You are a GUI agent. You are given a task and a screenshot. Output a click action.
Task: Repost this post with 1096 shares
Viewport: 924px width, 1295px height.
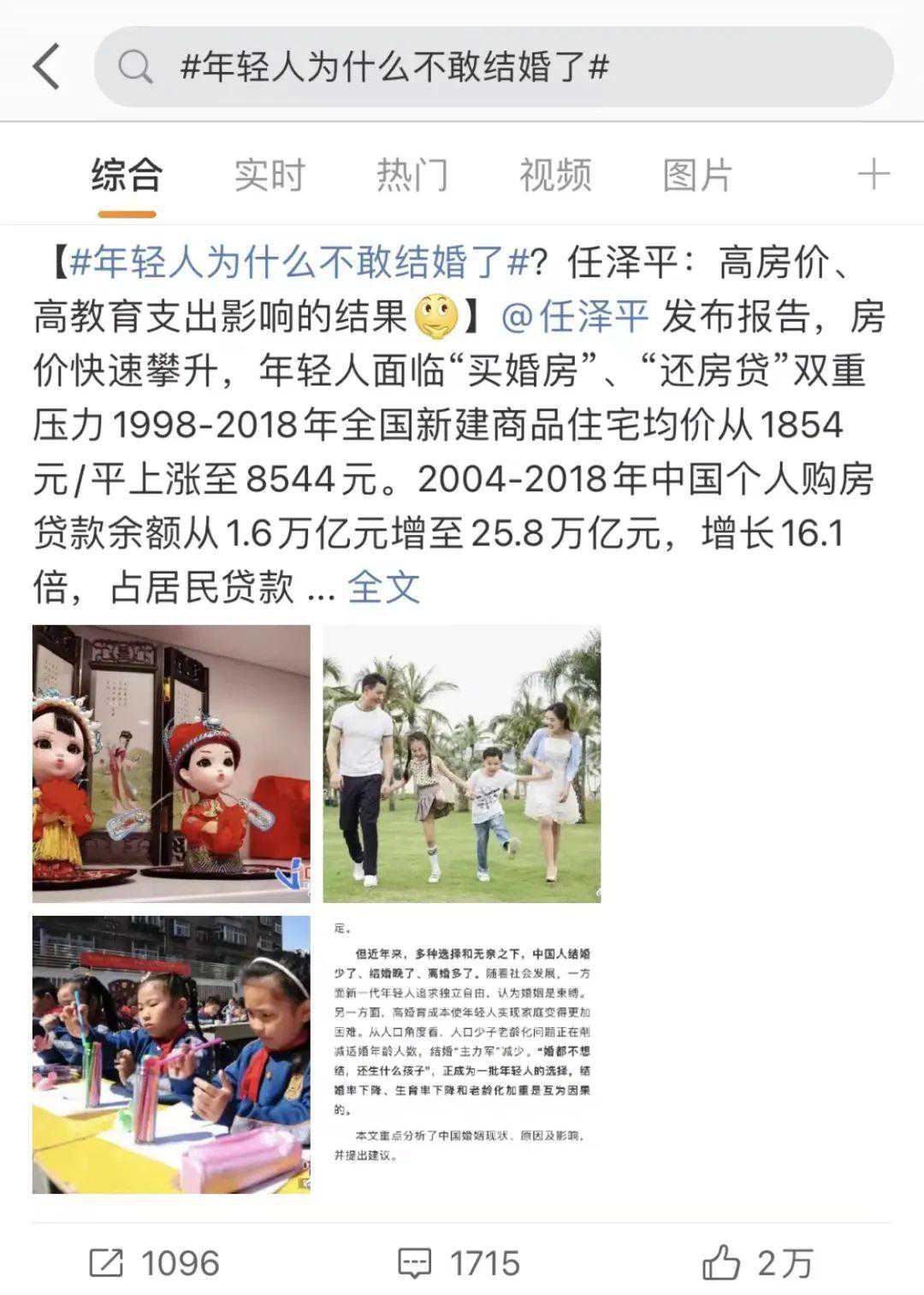coord(154,1263)
